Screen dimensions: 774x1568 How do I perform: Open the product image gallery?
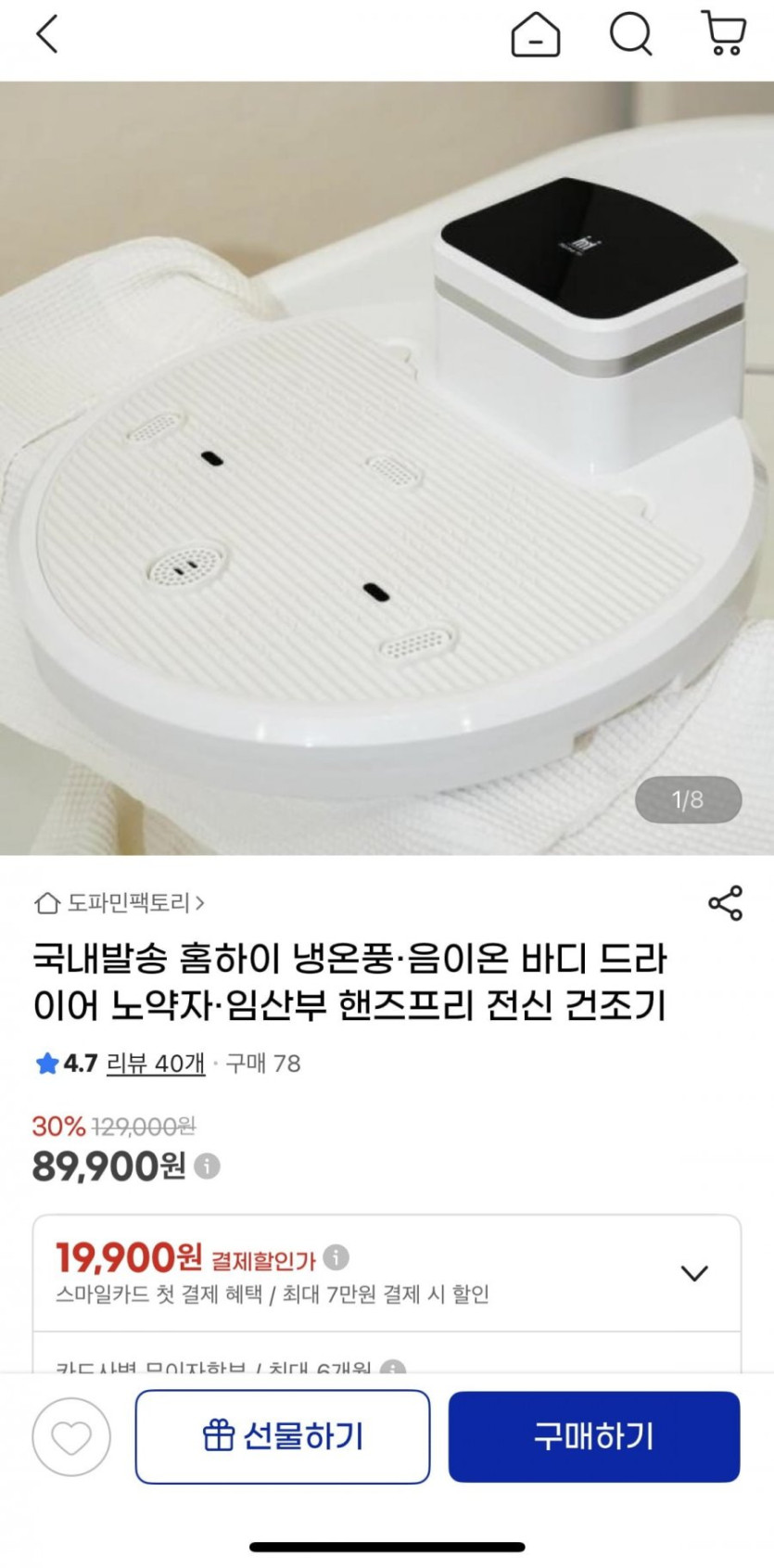click(x=387, y=468)
